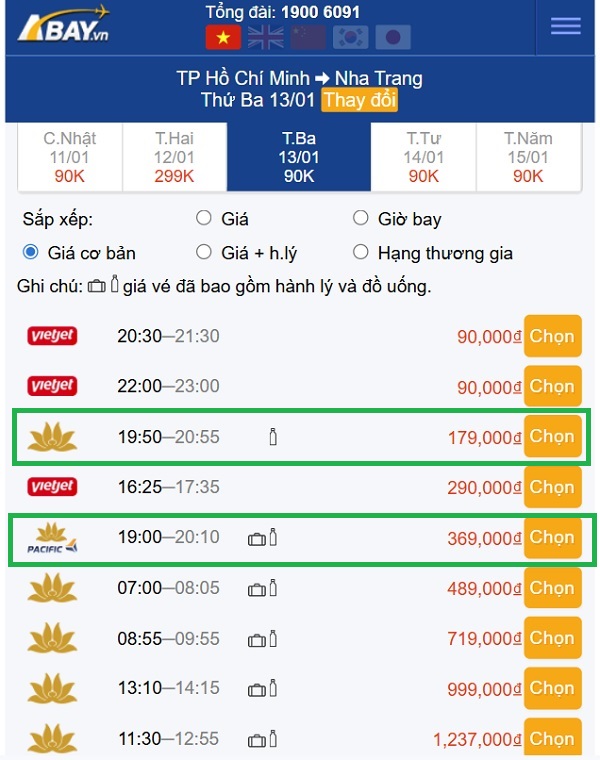600x760 pixels.
Task: Choose the 07:00–08:05 flight for 489,000đ
Action: tap(552, 588)
